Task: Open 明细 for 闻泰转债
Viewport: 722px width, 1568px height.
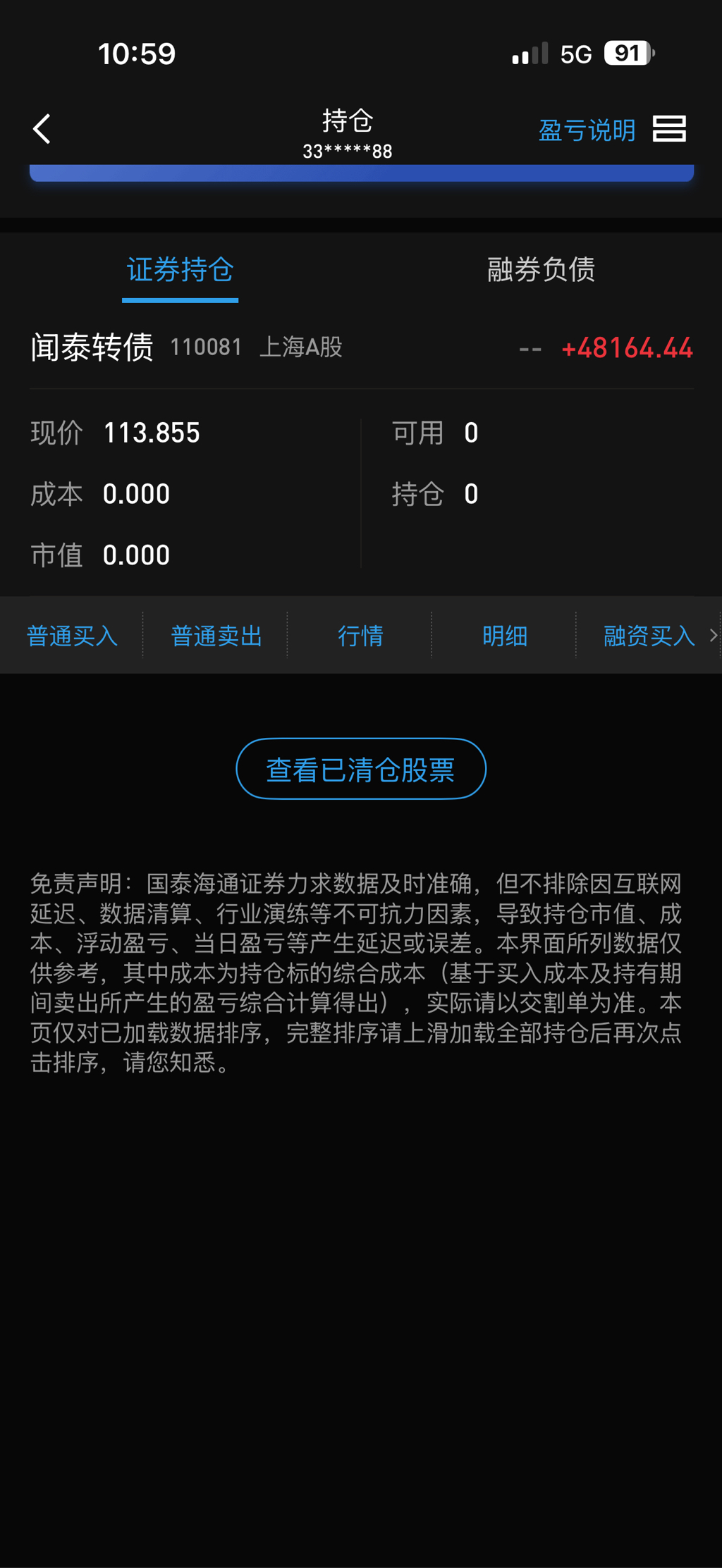Action: [505, 636]
